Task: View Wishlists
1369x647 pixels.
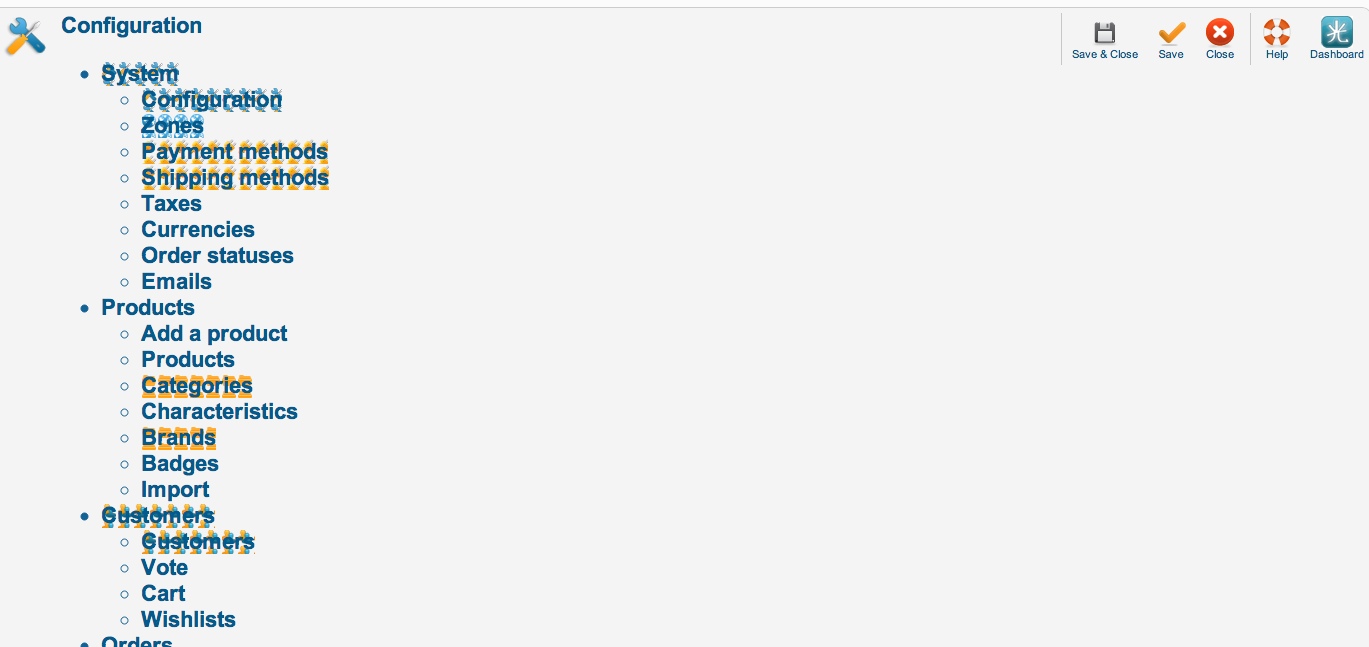Action: (188, 620)
